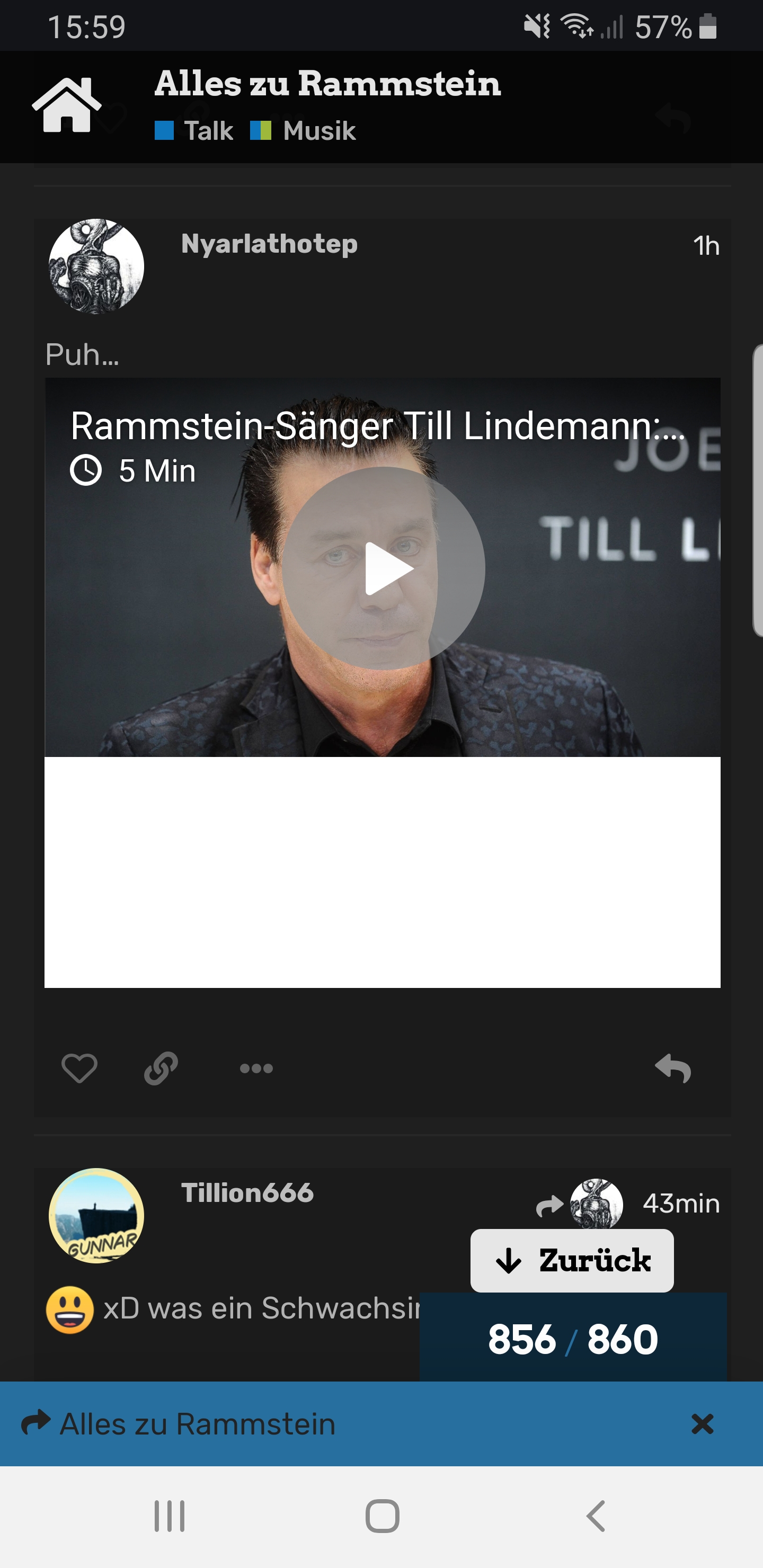The width and height of the screenshot is (763, 1568).
Task: Open the Musik category tag
Action: [303, 130]
